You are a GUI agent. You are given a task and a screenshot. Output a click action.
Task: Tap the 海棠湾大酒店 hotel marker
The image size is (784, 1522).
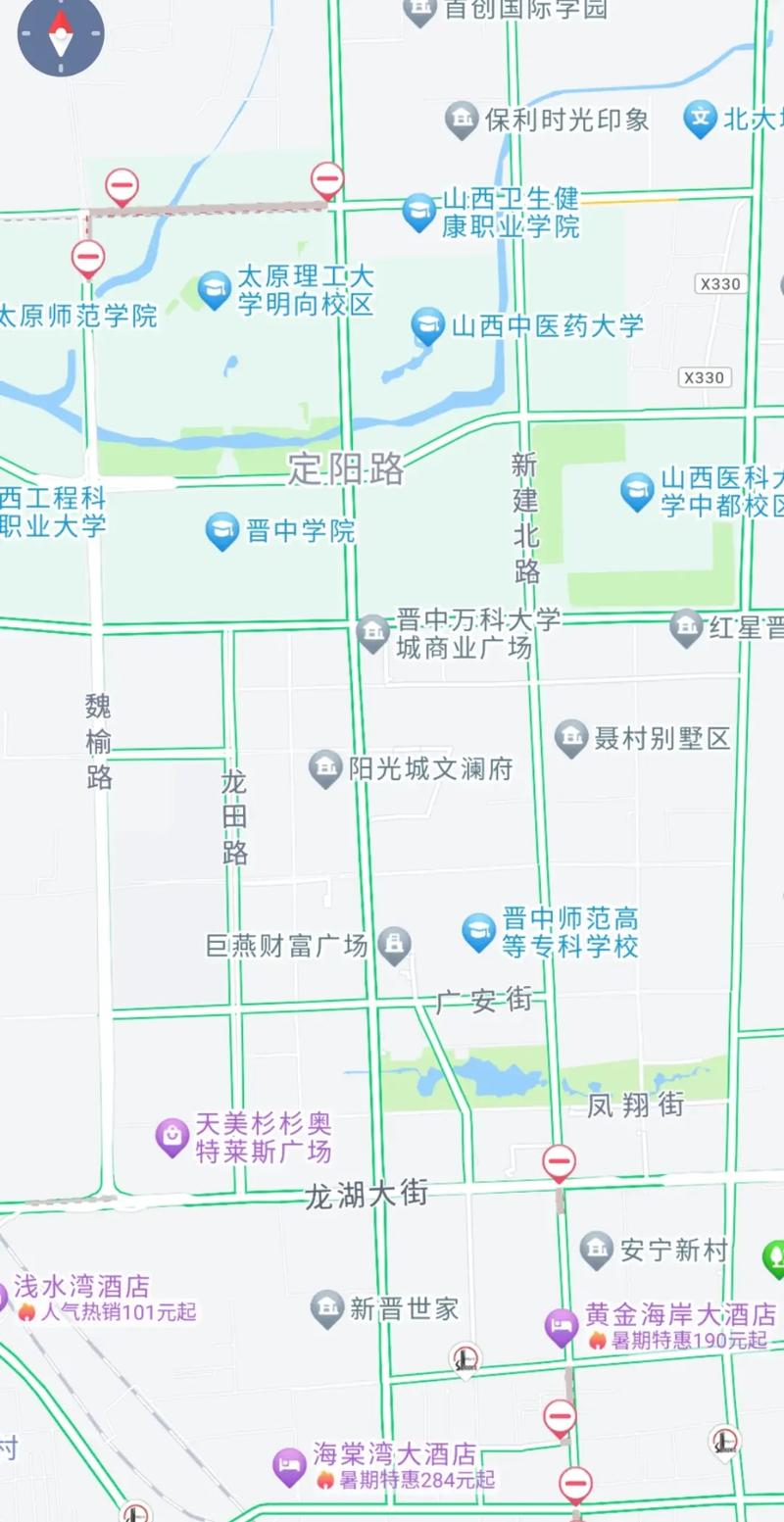[x=289, y=1466]
